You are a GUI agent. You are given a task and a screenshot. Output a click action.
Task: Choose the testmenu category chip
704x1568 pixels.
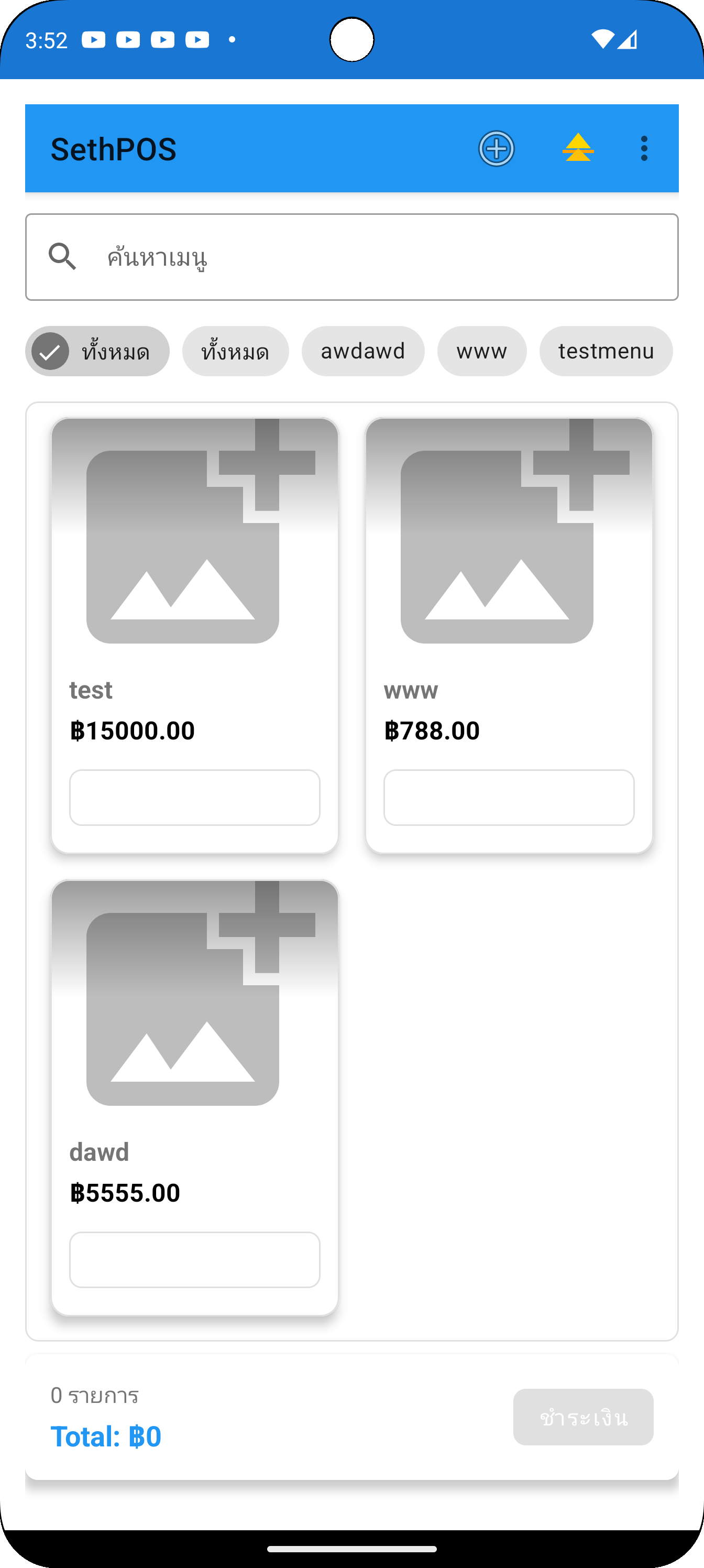(x=606, y=351)
